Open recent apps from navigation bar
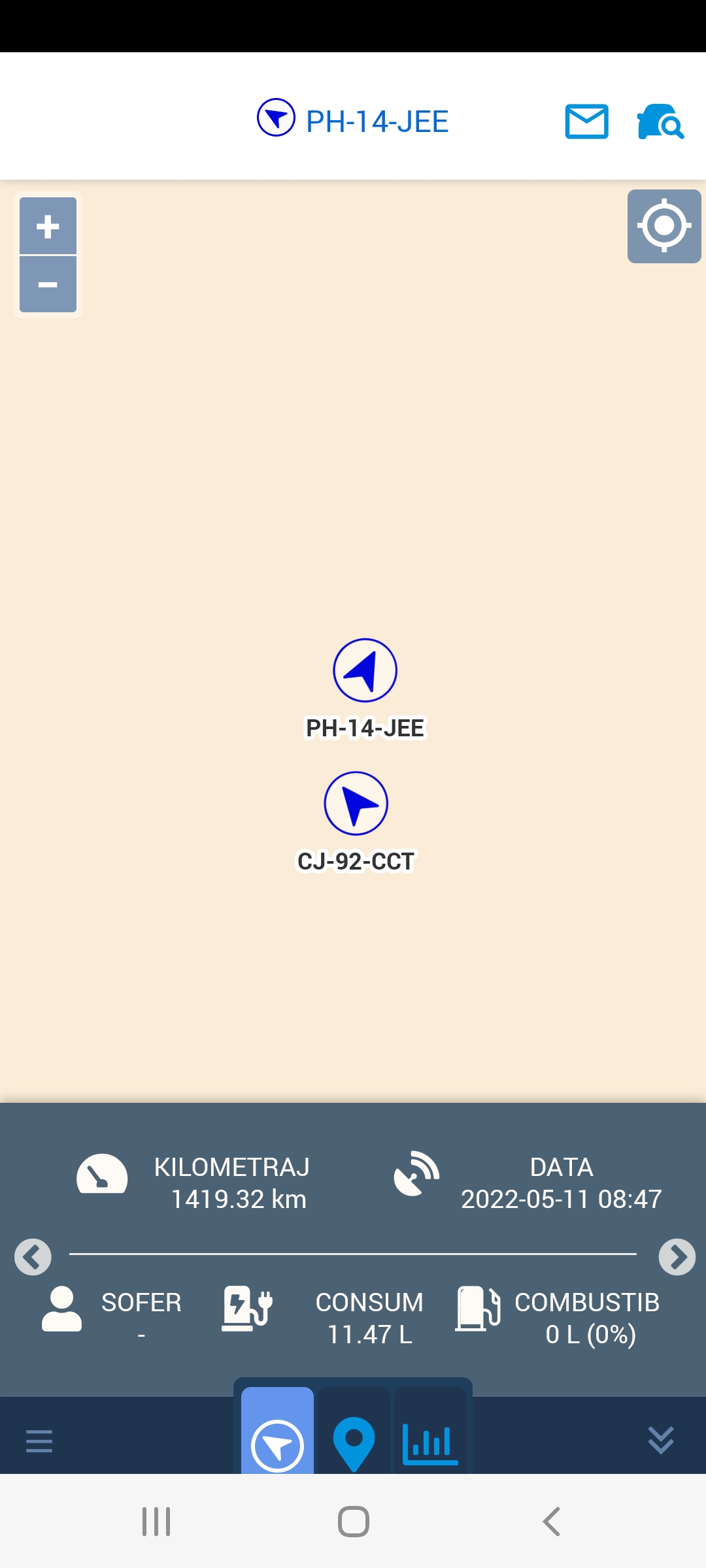 tap(156, 1522)
